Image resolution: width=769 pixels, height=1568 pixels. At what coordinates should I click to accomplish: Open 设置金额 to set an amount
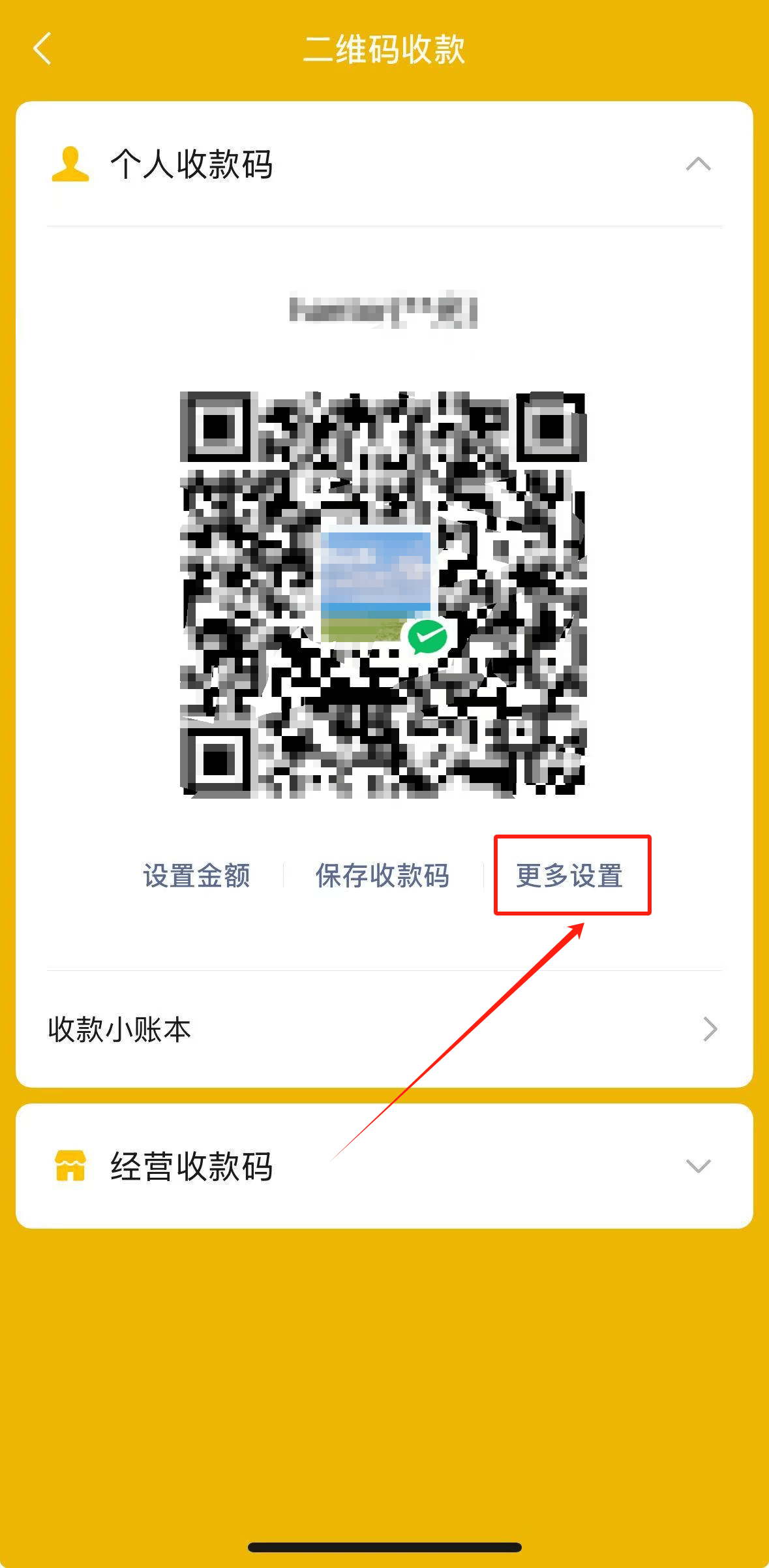tap(197, 878)
